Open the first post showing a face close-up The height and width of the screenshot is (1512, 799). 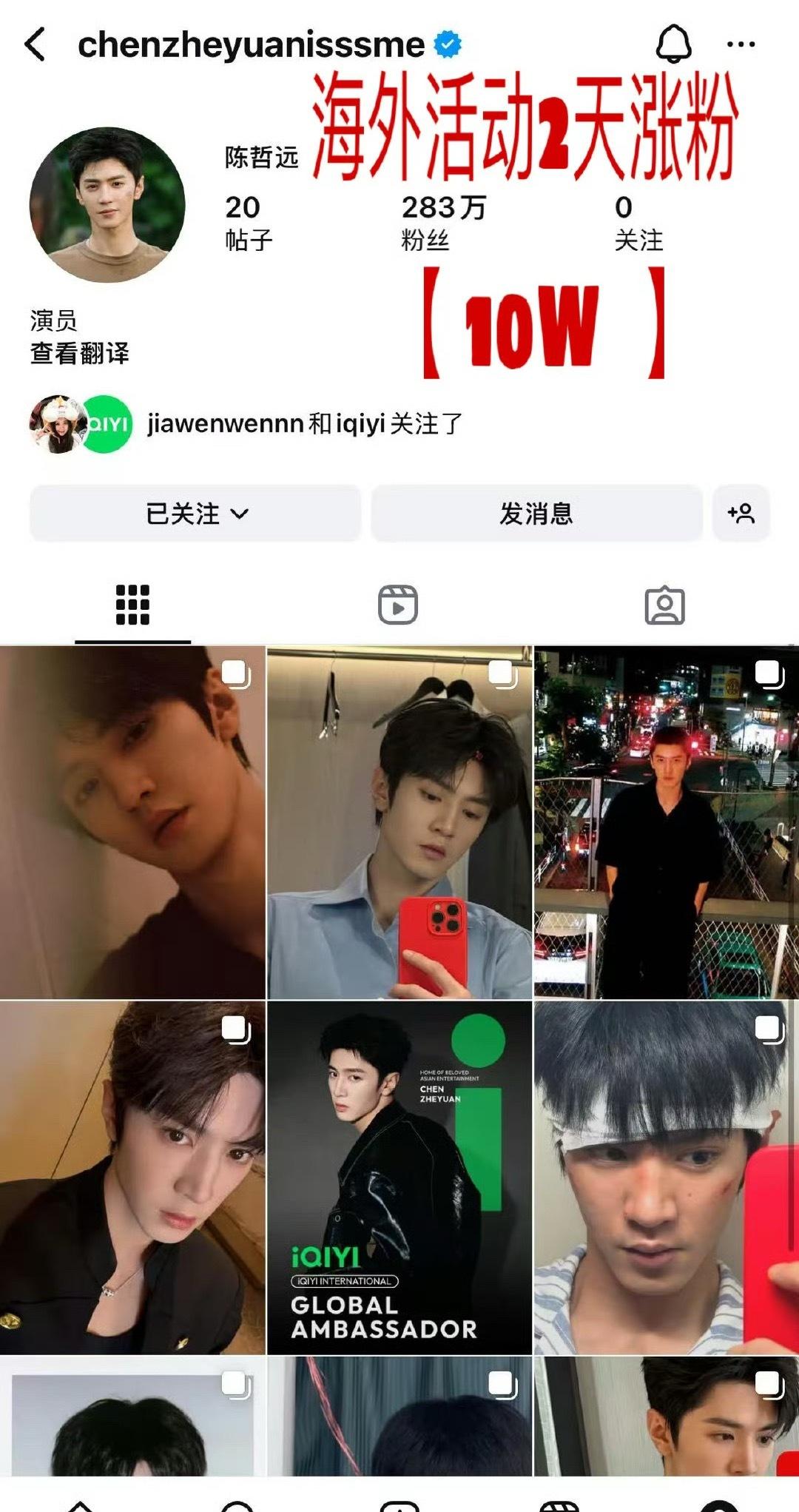132,822
